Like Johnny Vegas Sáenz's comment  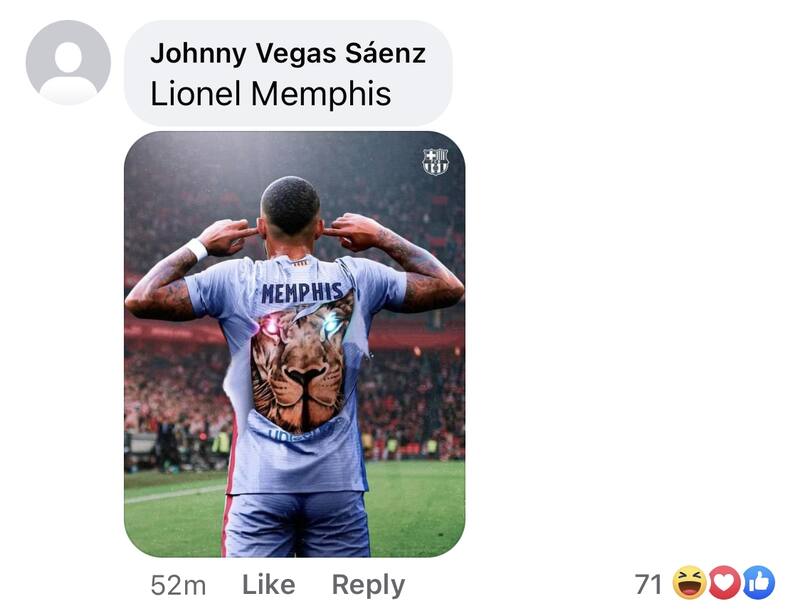[x=268, y=585]
